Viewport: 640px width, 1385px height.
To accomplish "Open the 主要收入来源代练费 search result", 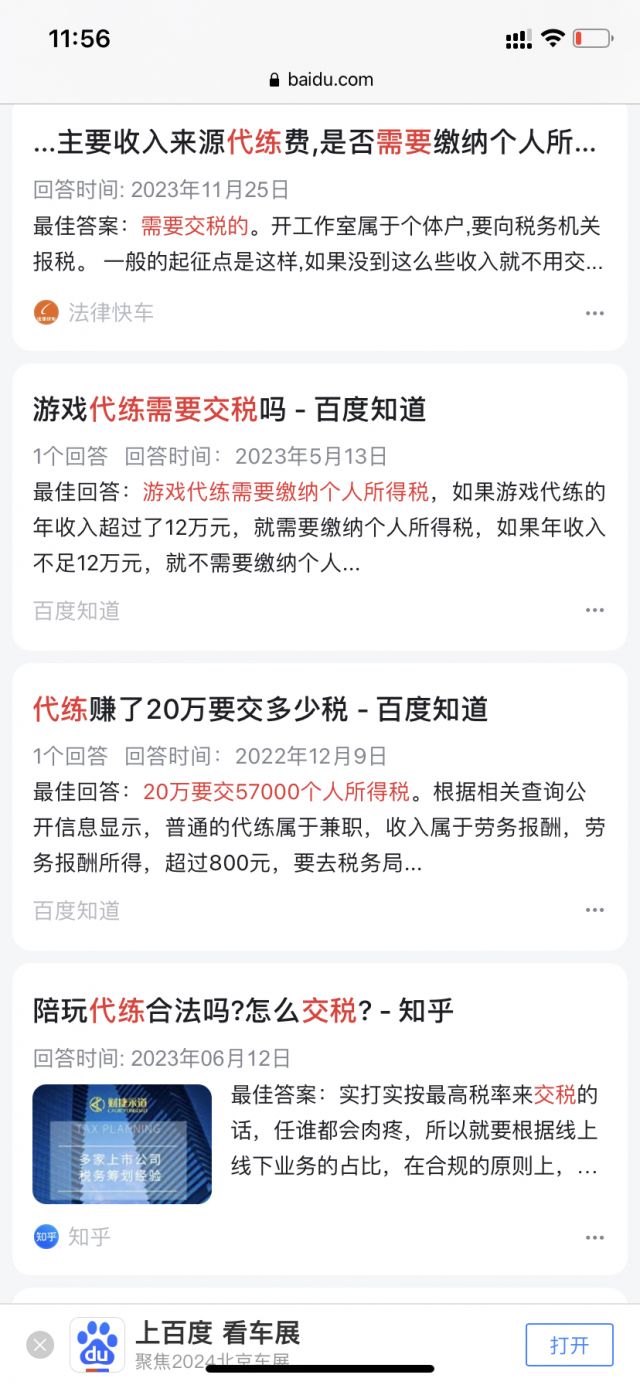I will (314, 143).
